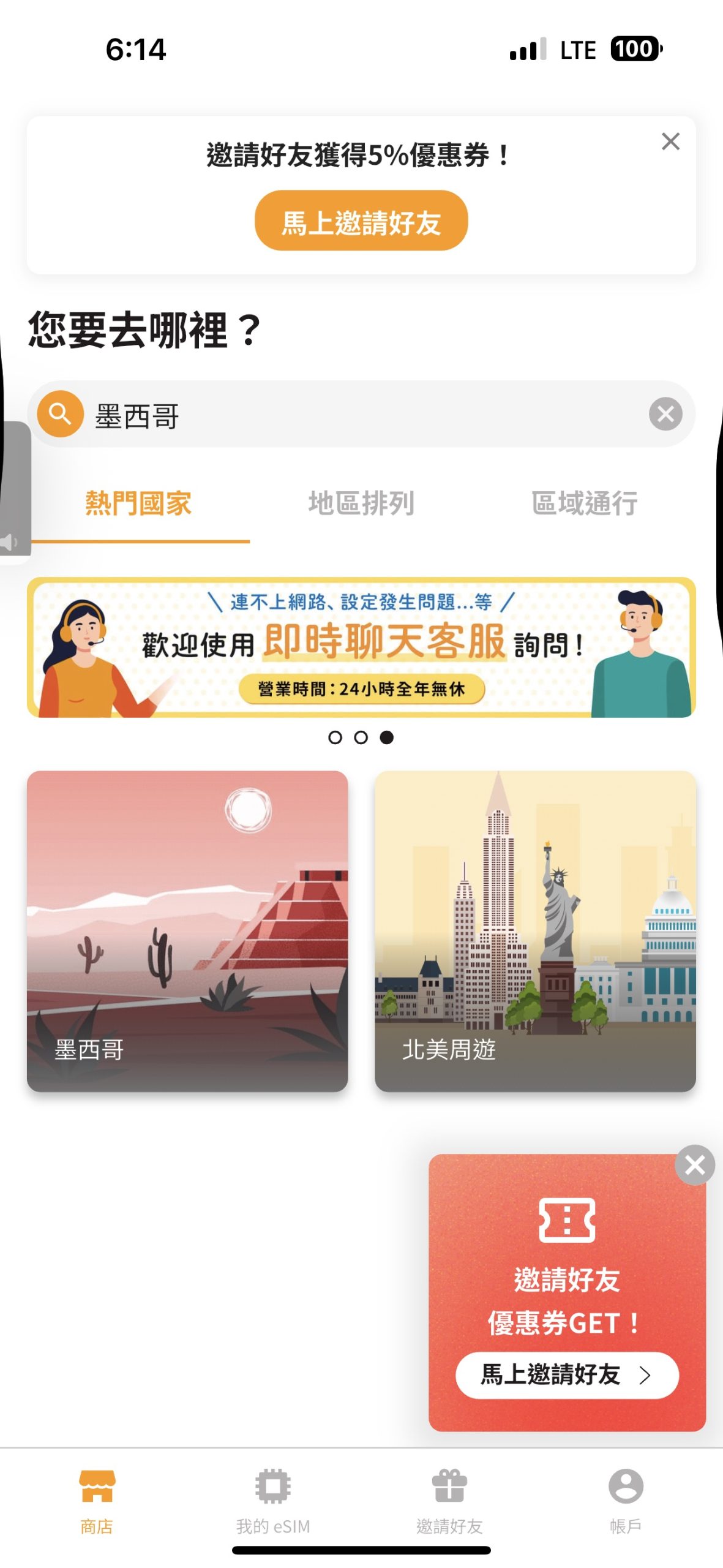Jump to the first banner page dot
The image size is (723, 1568).
(x=335, y=737)
